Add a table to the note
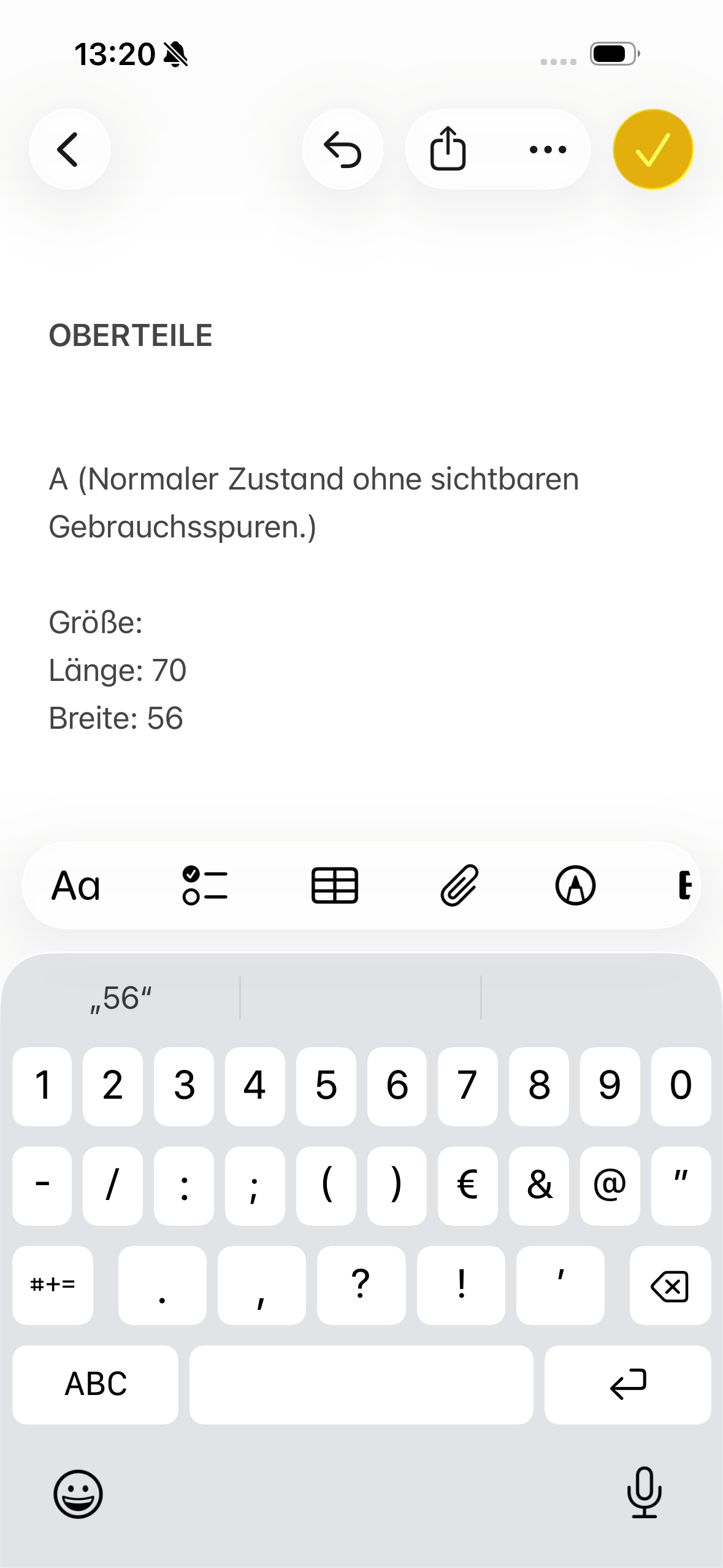Viewport: 723px width, 1568px height. point(335,885)
